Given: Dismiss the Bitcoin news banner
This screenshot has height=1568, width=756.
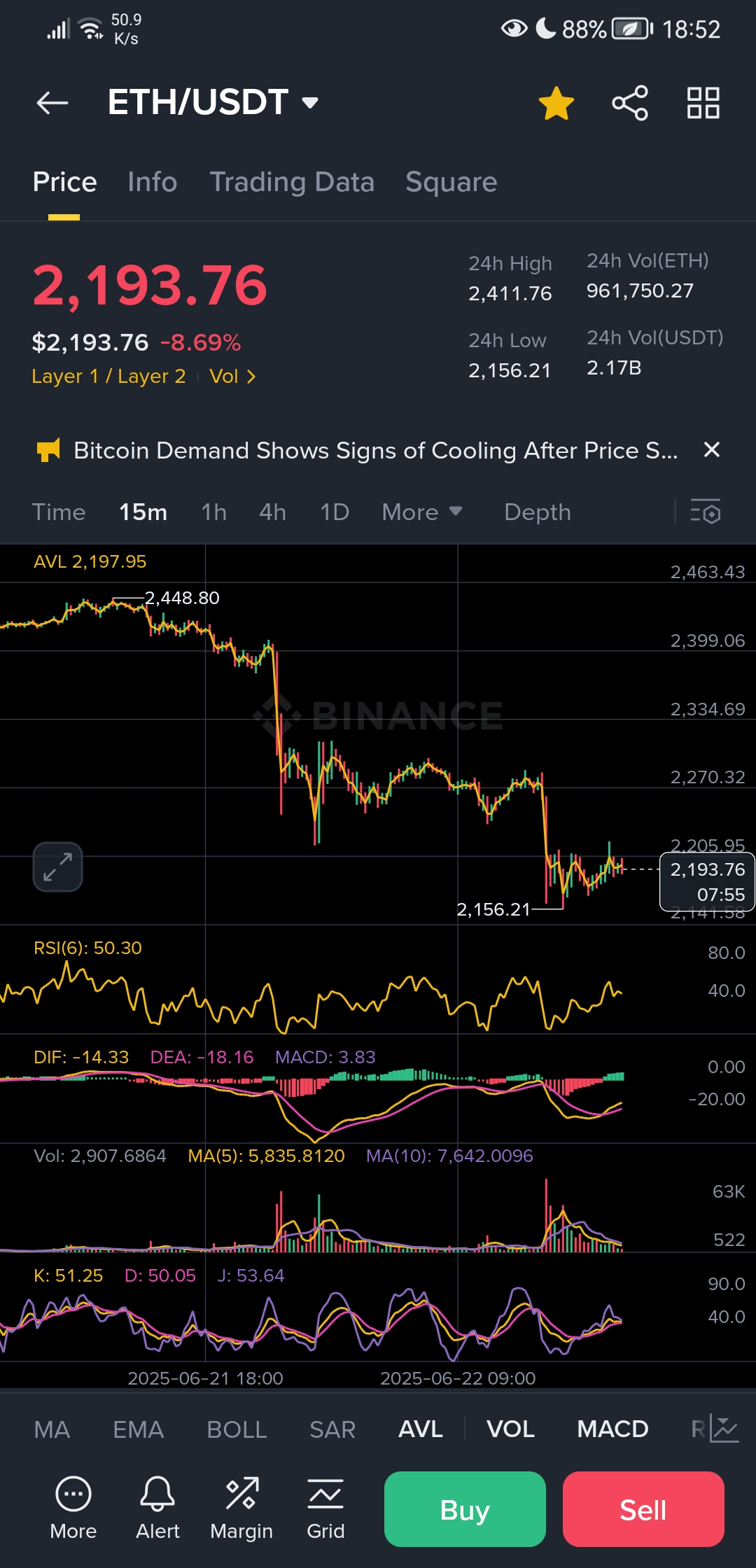Looking at the screenshot, I should 711,449.
